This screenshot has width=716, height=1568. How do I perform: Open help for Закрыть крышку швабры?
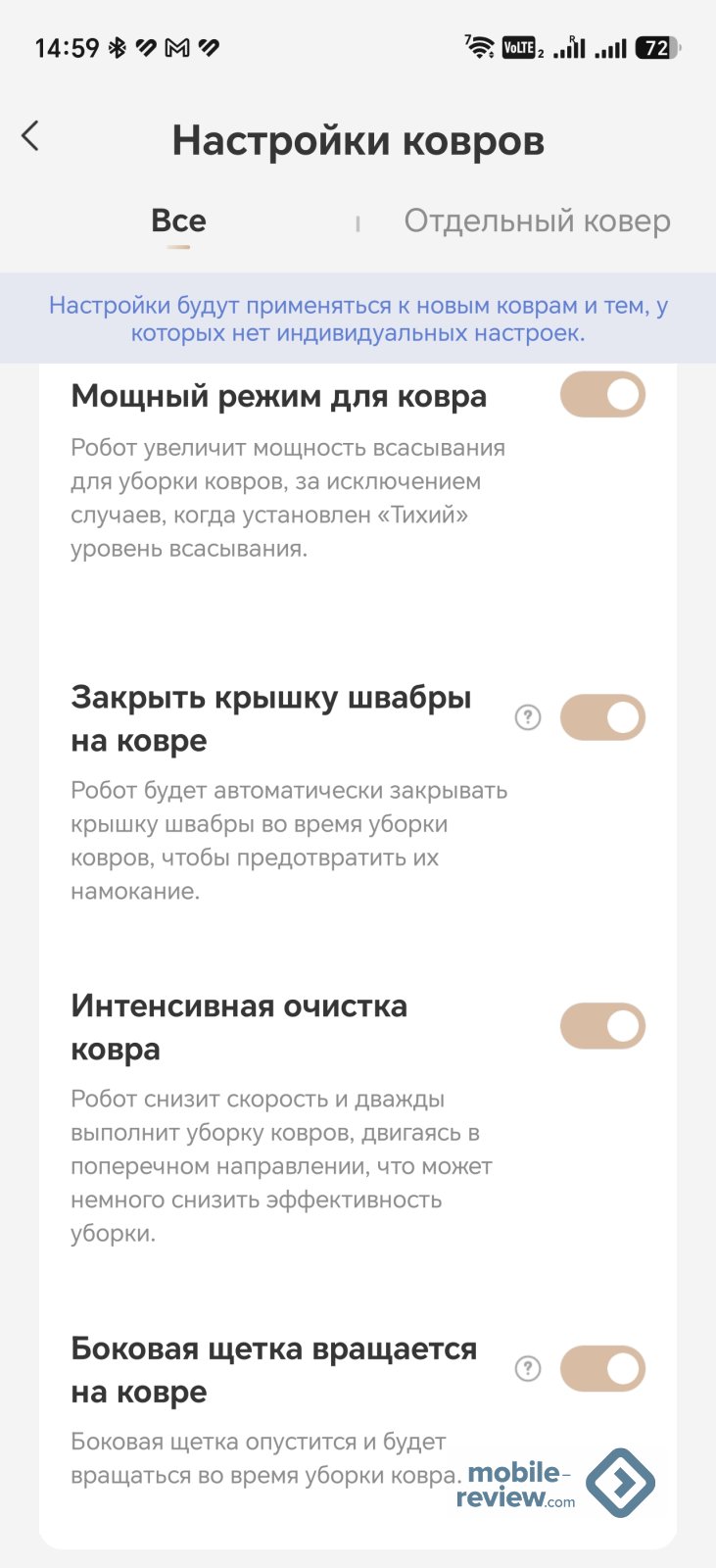pyautogui.click(x=528, y=718)
